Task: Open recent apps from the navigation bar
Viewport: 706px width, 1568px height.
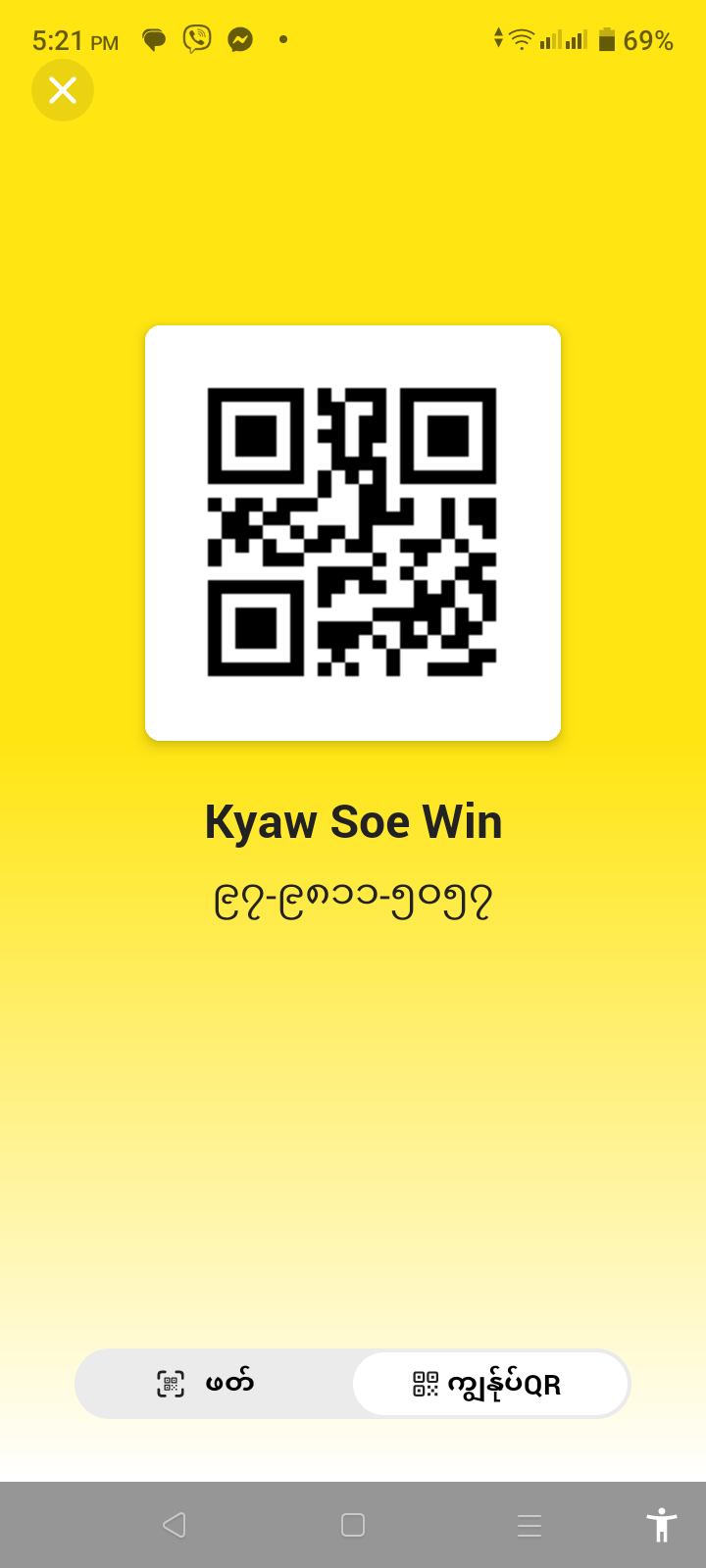Action: 529,1525
